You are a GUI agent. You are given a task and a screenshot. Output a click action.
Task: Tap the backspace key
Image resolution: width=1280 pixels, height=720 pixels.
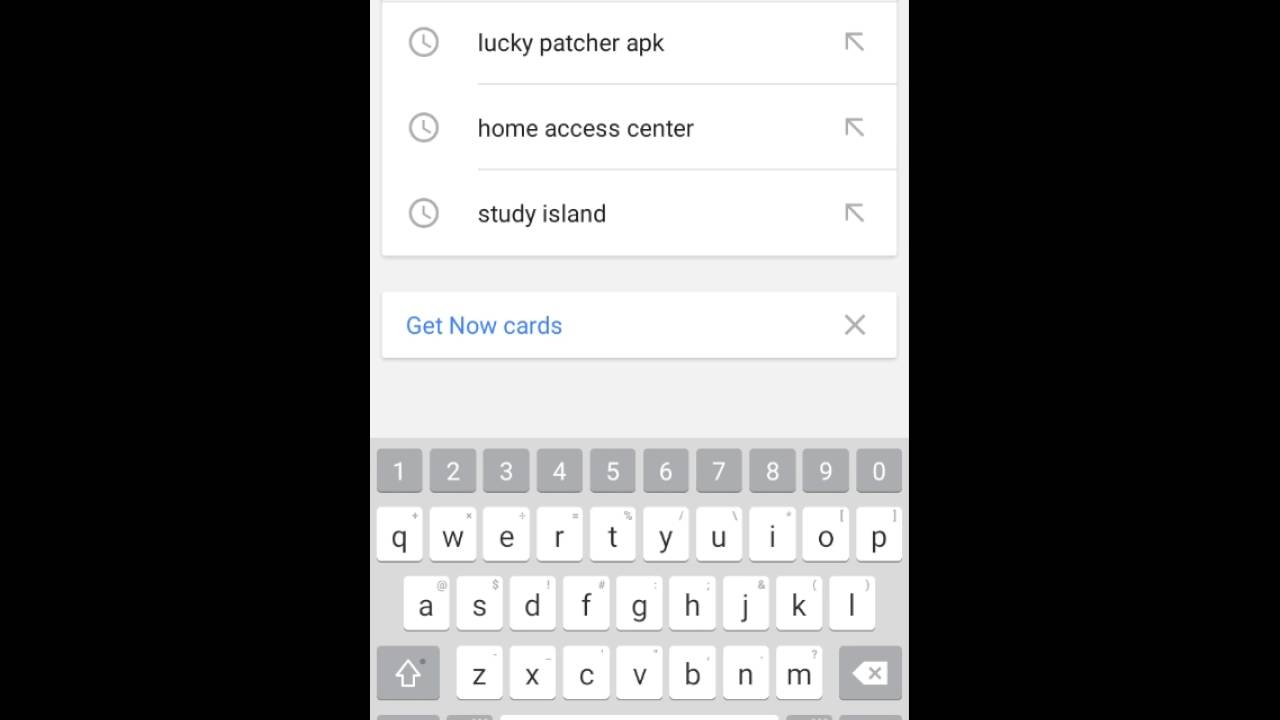pos(870,674)
